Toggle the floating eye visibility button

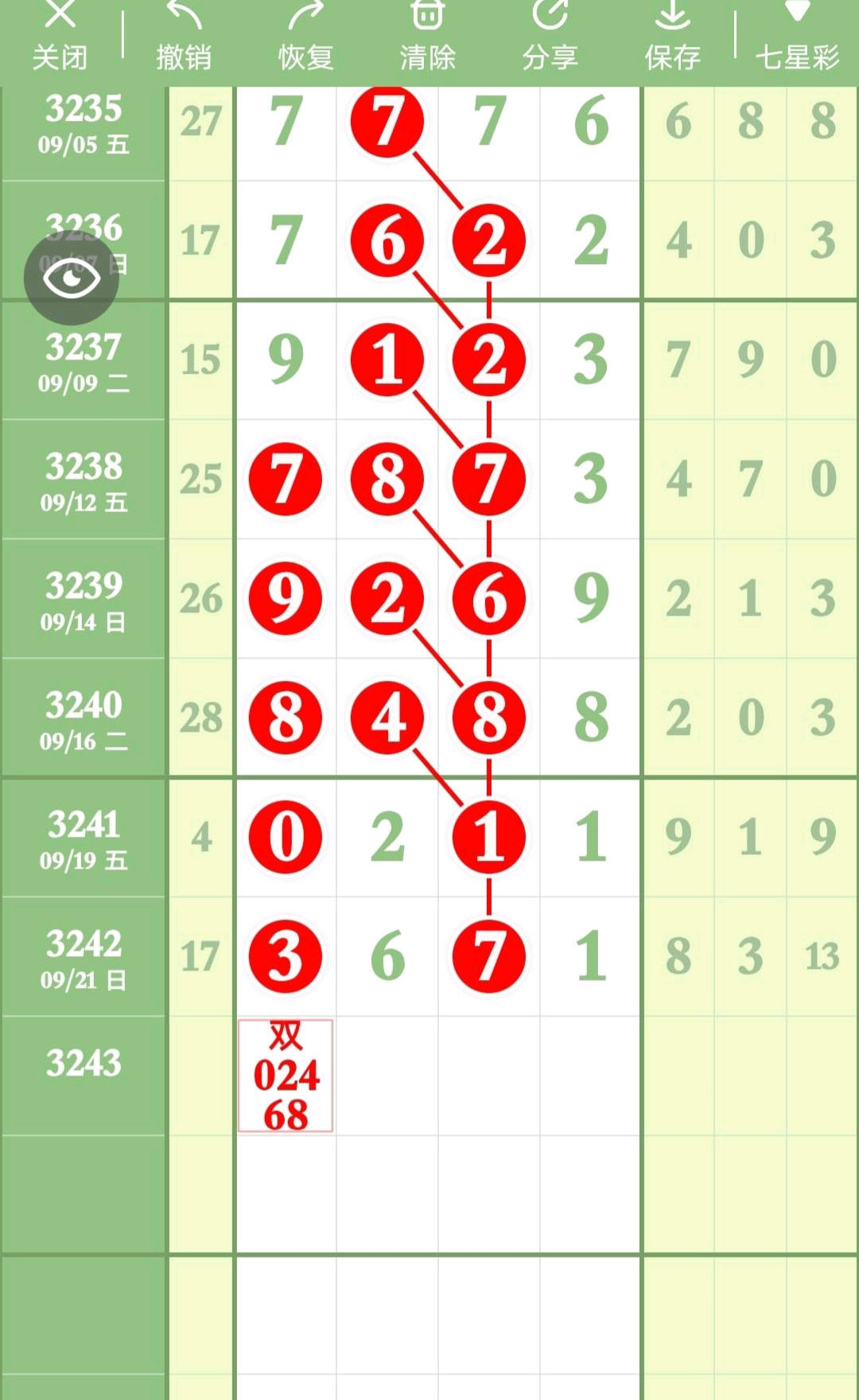(72, 278)
